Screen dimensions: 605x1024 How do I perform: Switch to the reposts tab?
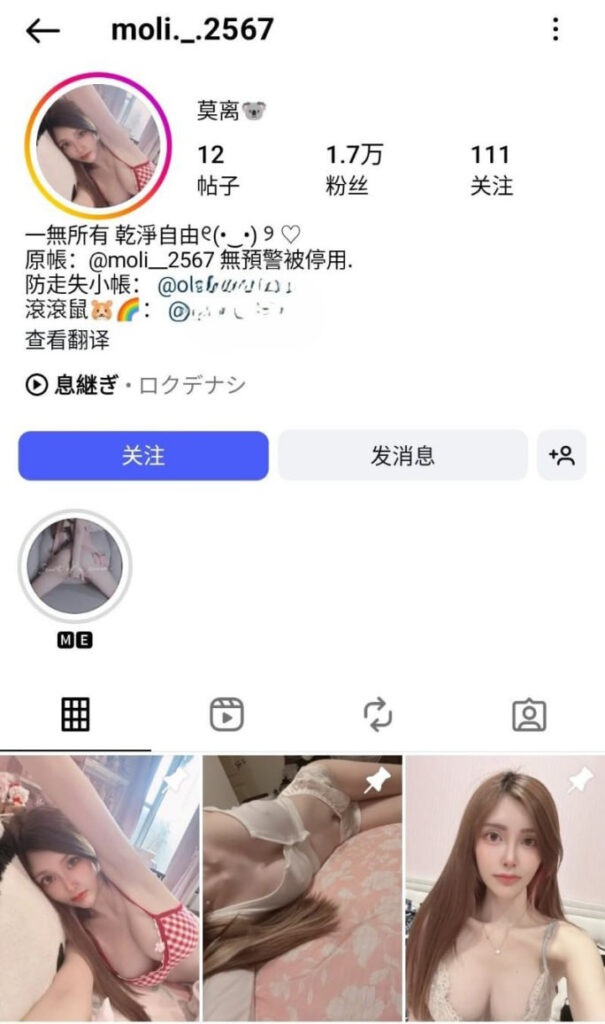click(378, 714)
